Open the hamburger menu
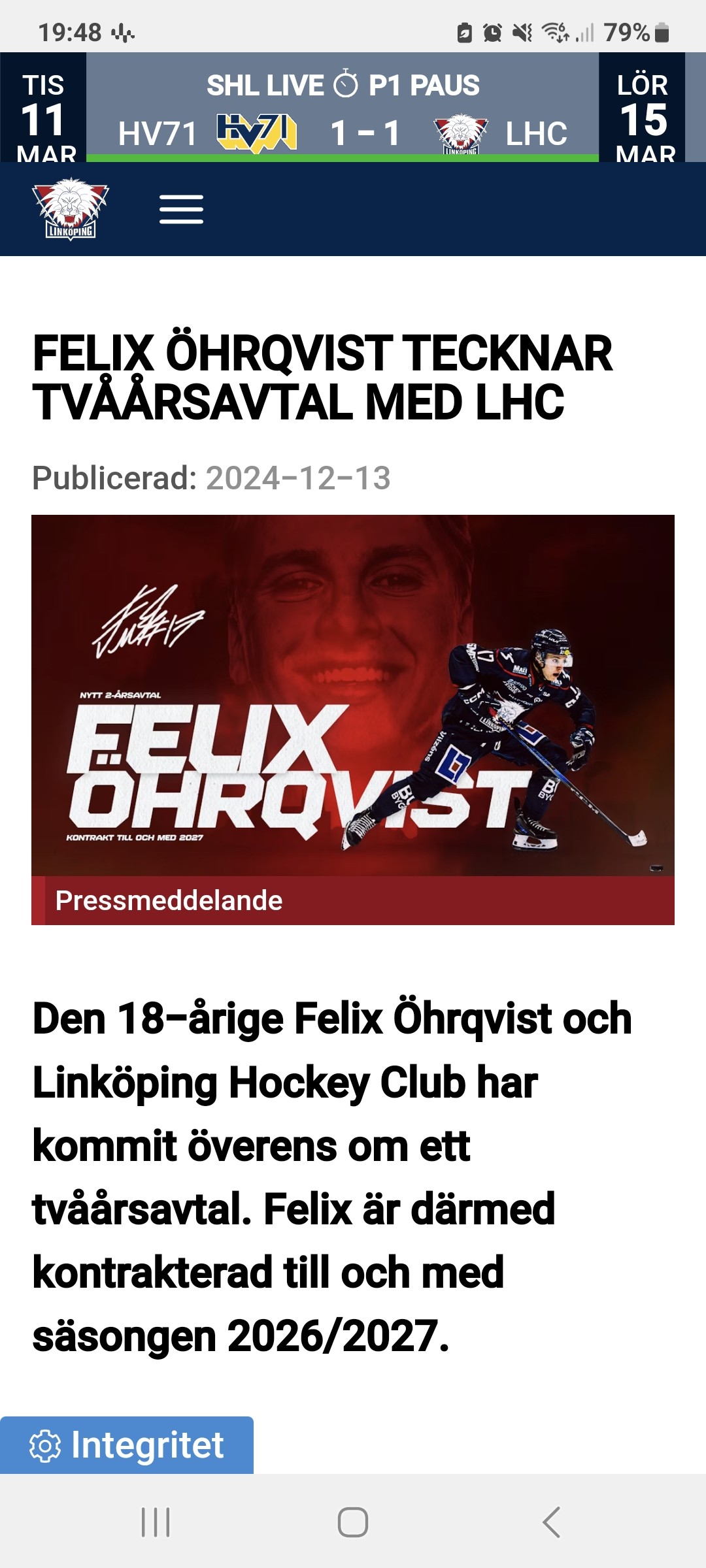Screen dimensions: 706x1568 pyautogui.click(x=181, y=209)
